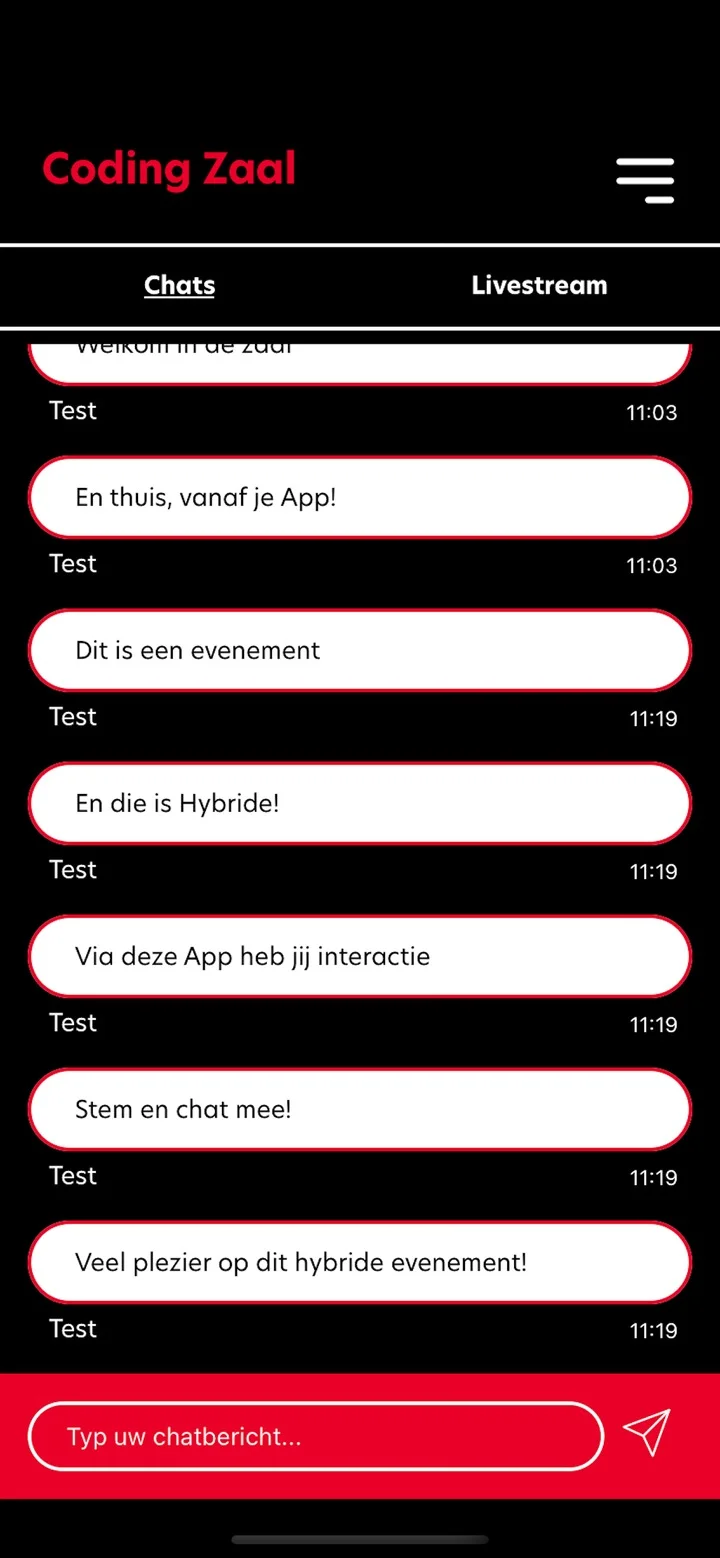Tap the Coding Zaal app title
This screenshot has height=1558, width=720.
168,168
